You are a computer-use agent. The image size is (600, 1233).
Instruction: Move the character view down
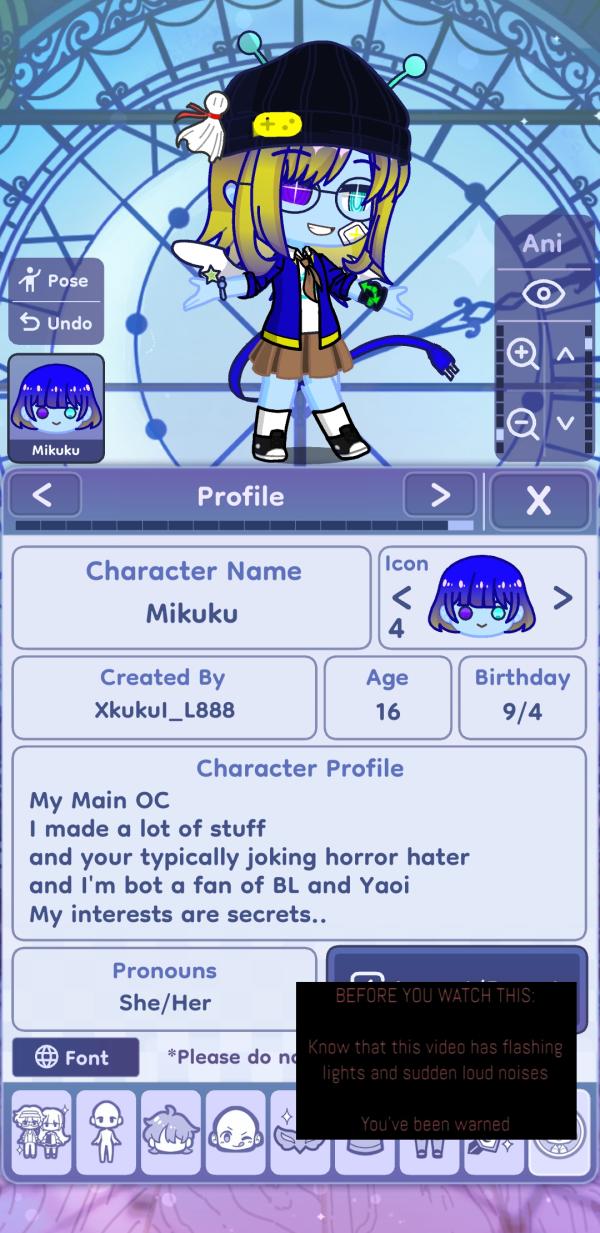point(565,423)
